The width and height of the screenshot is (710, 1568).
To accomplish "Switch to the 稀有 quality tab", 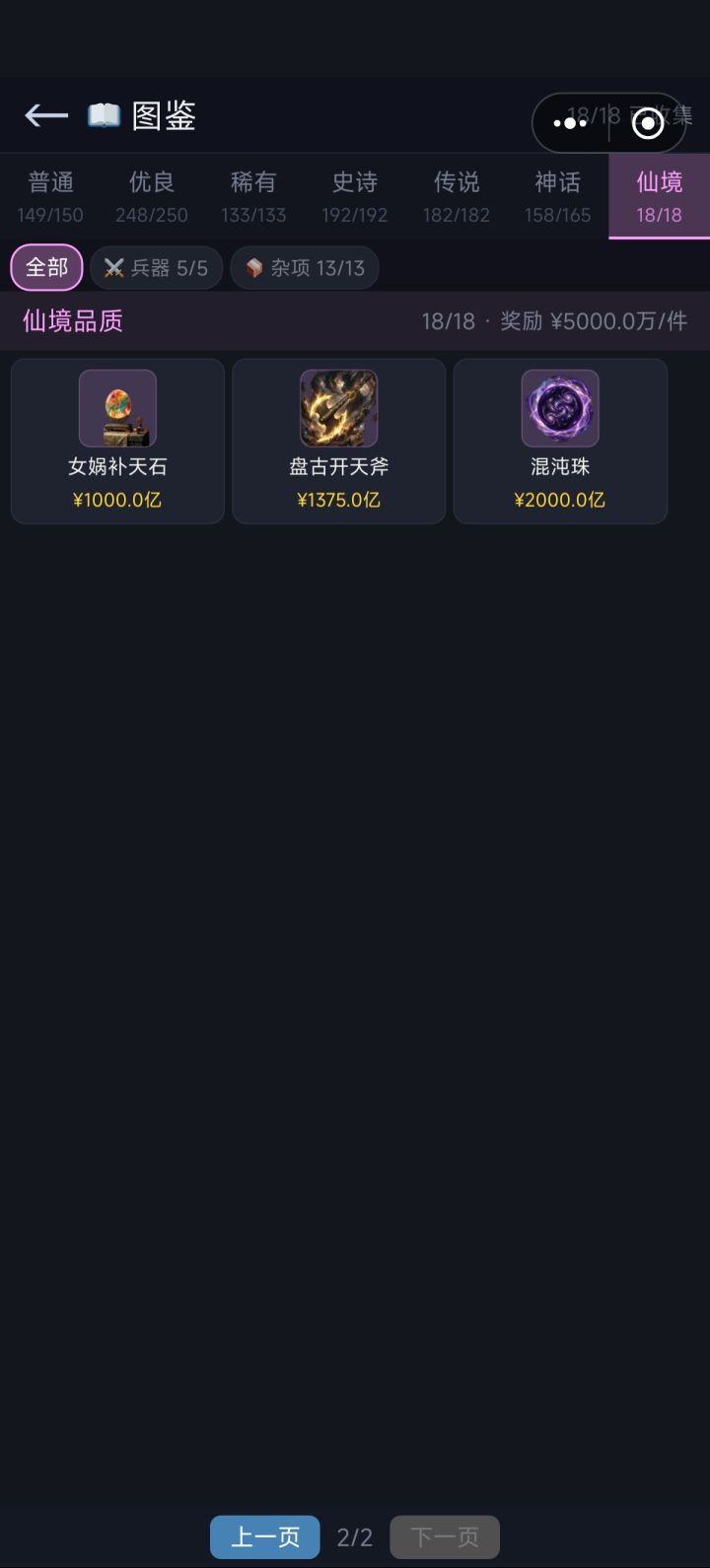I will point(253,196).
